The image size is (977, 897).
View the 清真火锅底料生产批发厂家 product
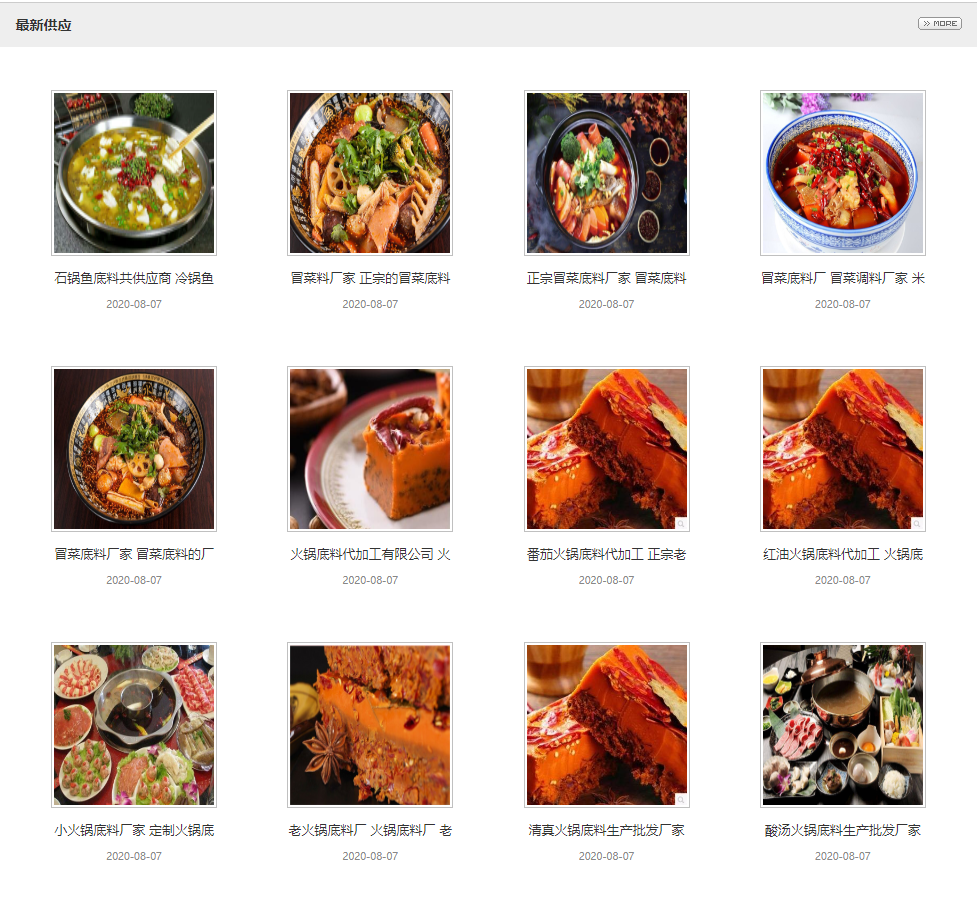(x=606, y=725)
